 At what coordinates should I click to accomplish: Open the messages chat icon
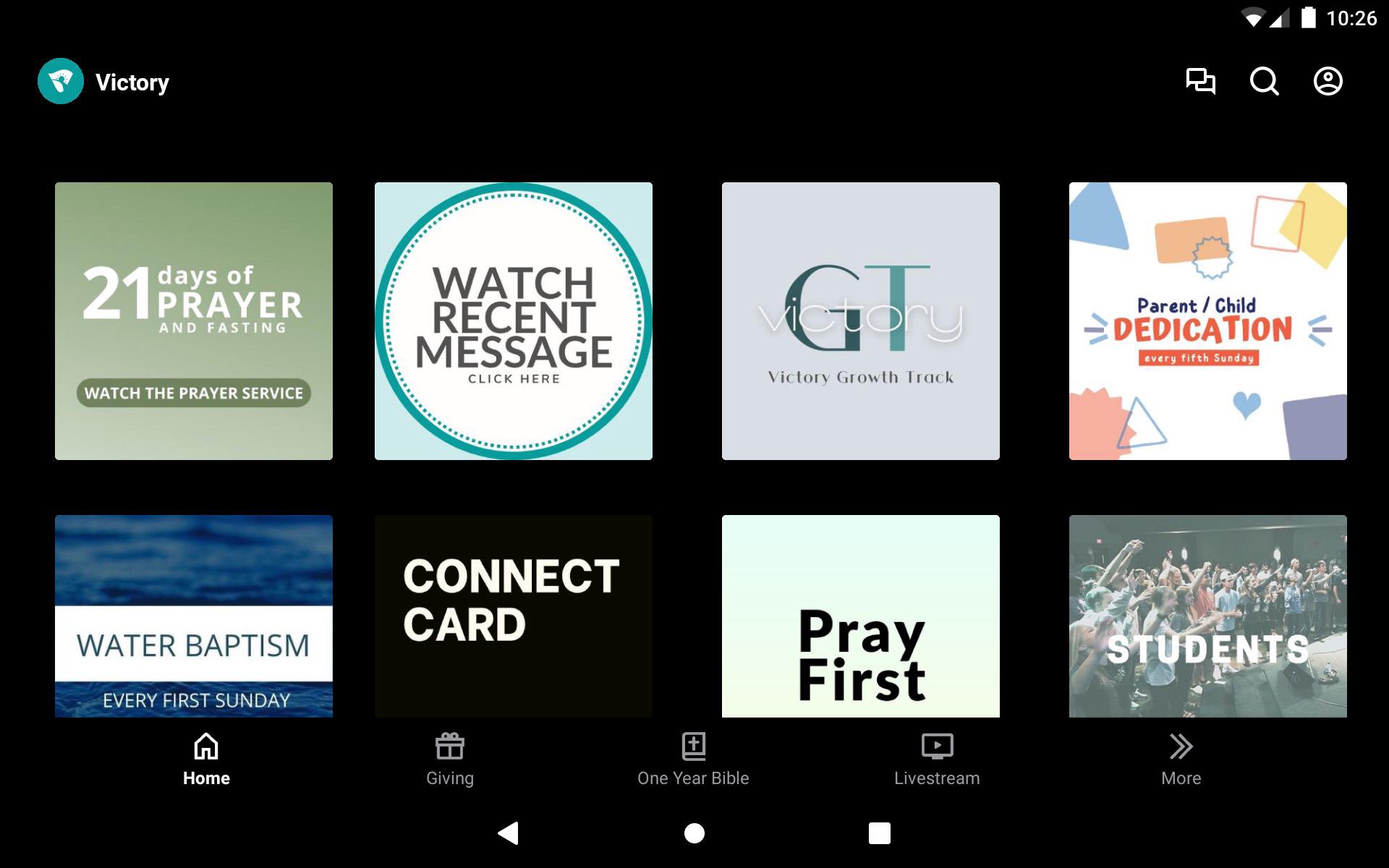pos(1200,81)
